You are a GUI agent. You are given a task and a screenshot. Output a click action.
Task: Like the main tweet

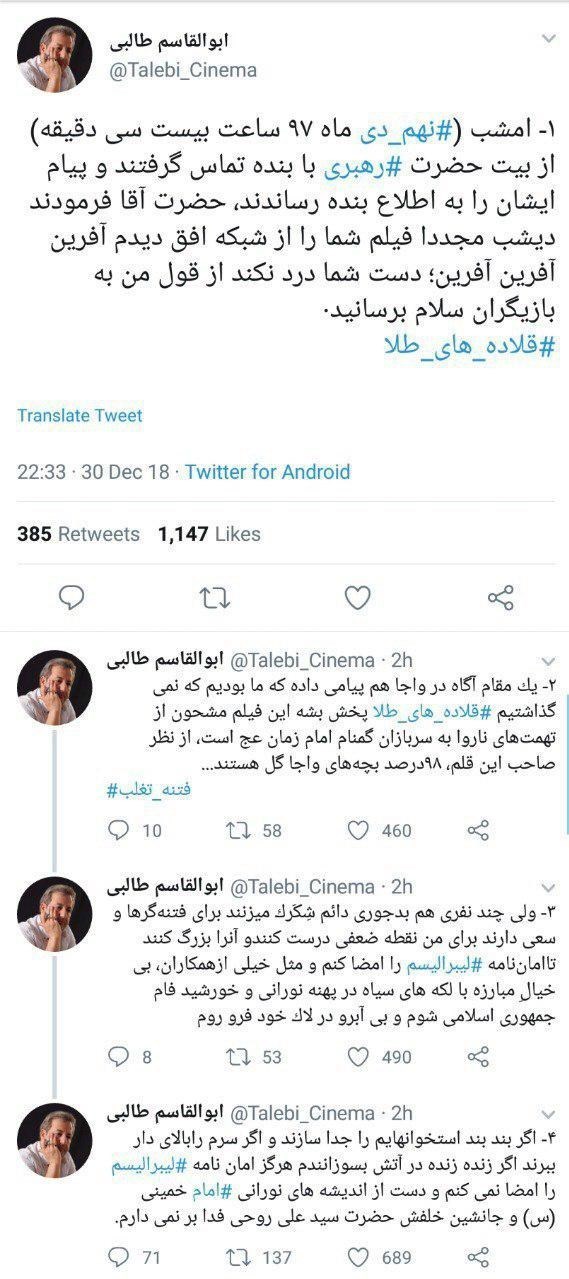(357, 598)
